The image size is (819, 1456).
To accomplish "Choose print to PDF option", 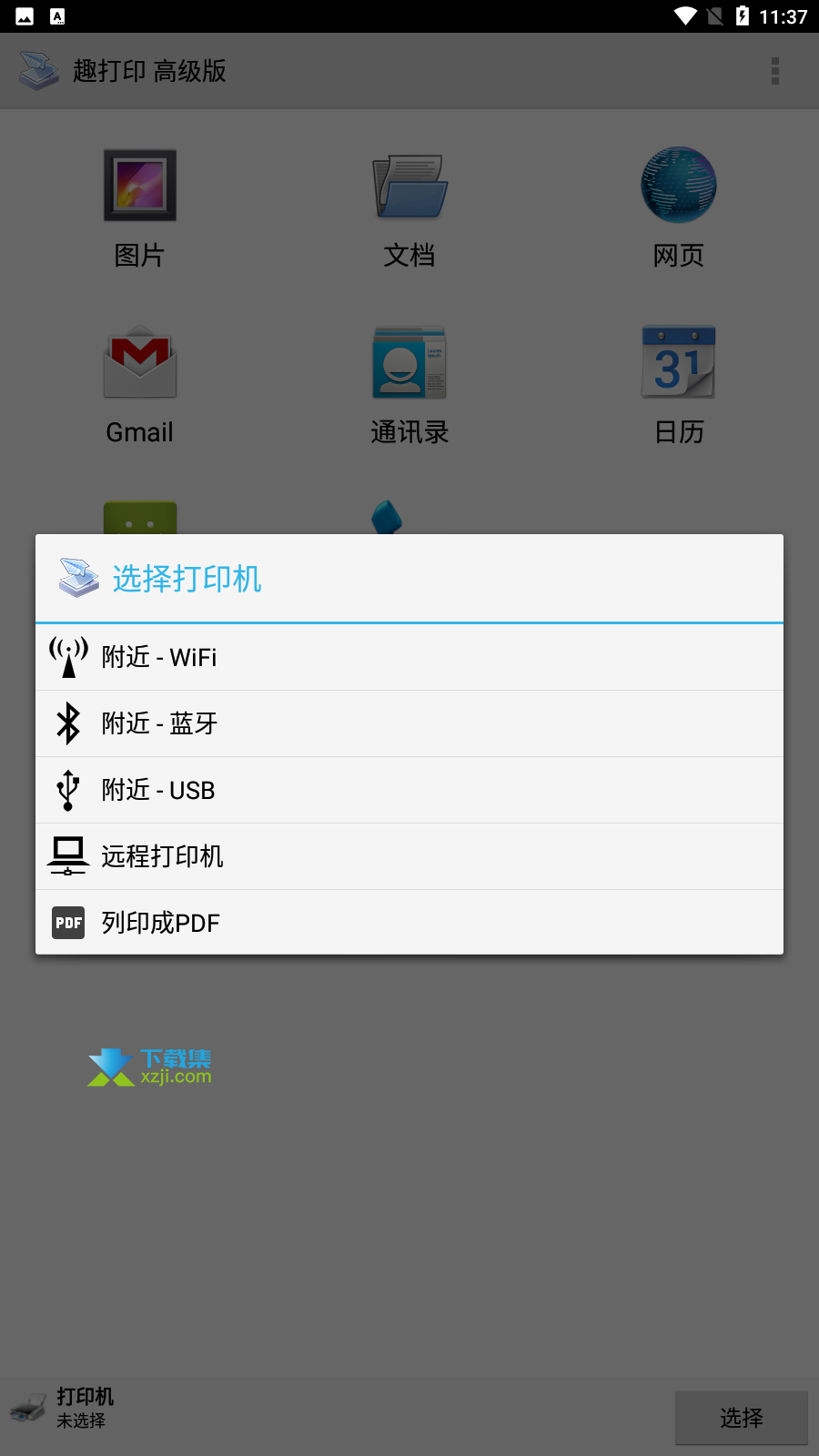I will tap(409, 923).
